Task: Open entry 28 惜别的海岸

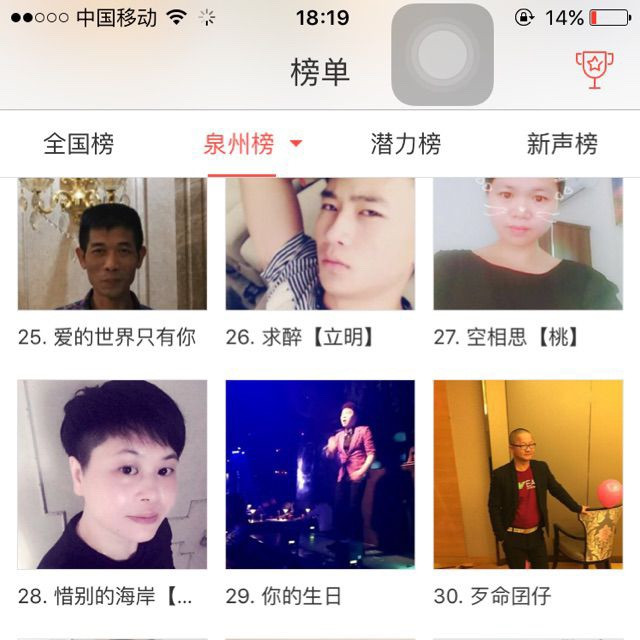Action: pyautogui.click(x=112, y=474)
